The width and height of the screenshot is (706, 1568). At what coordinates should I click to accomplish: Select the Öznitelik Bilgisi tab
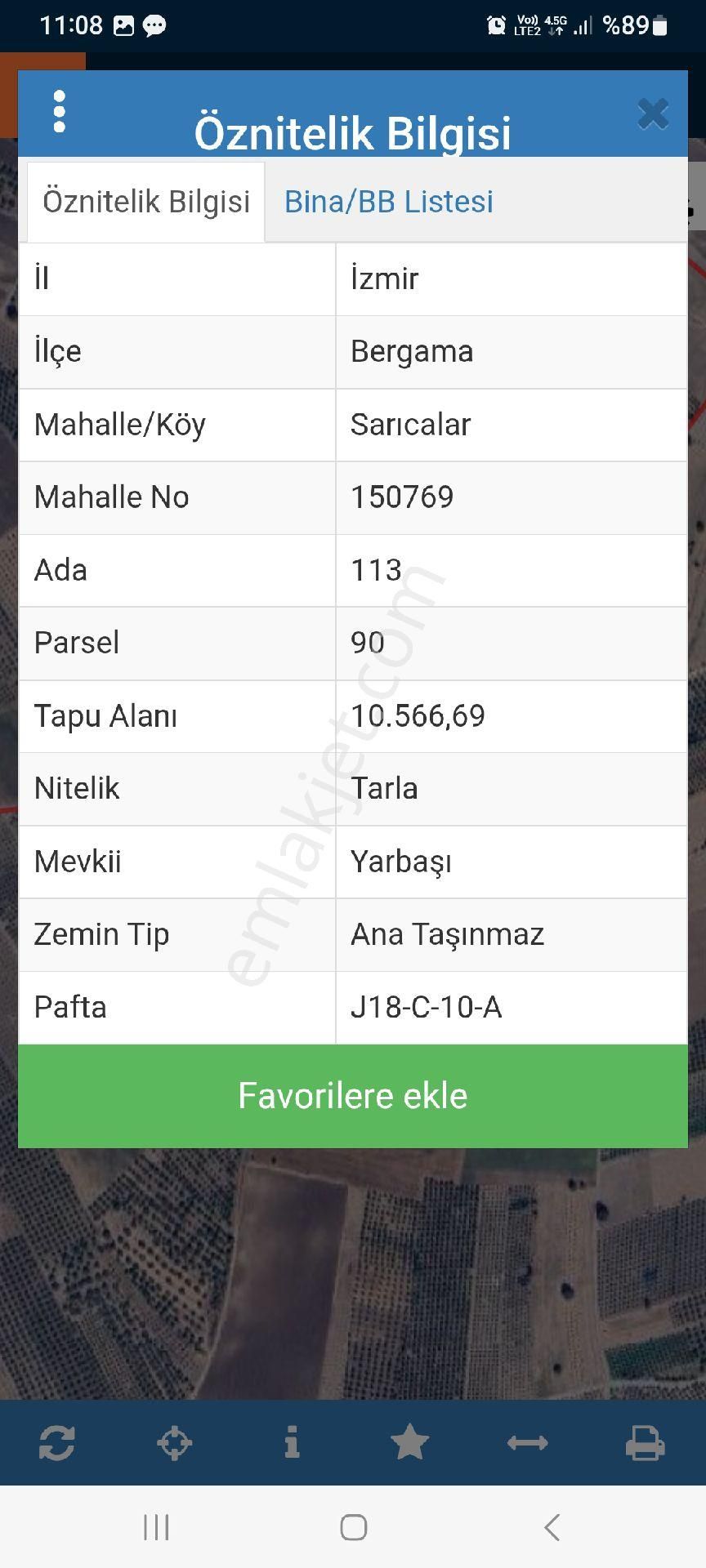click(x=145, y=201)
